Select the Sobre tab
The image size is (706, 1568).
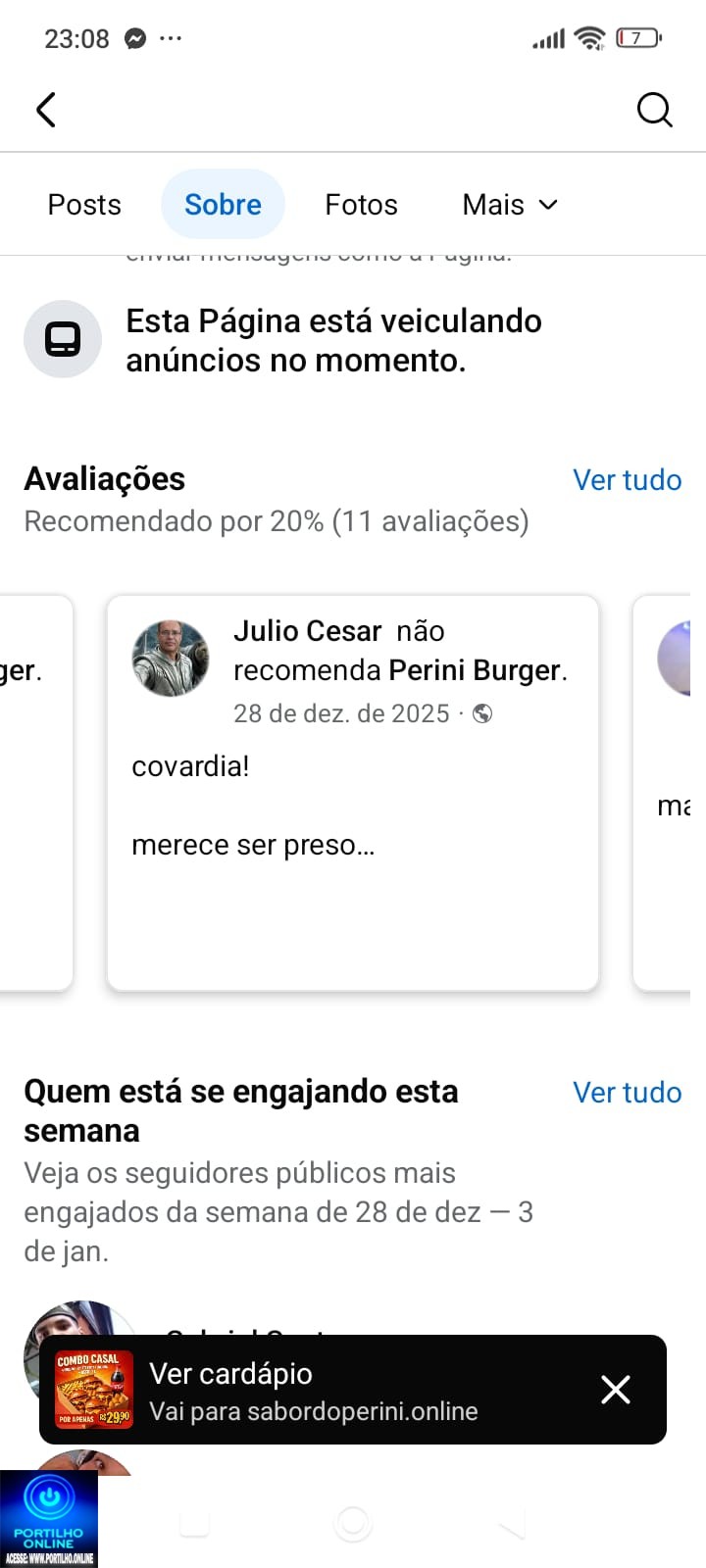tap(223, 205)
